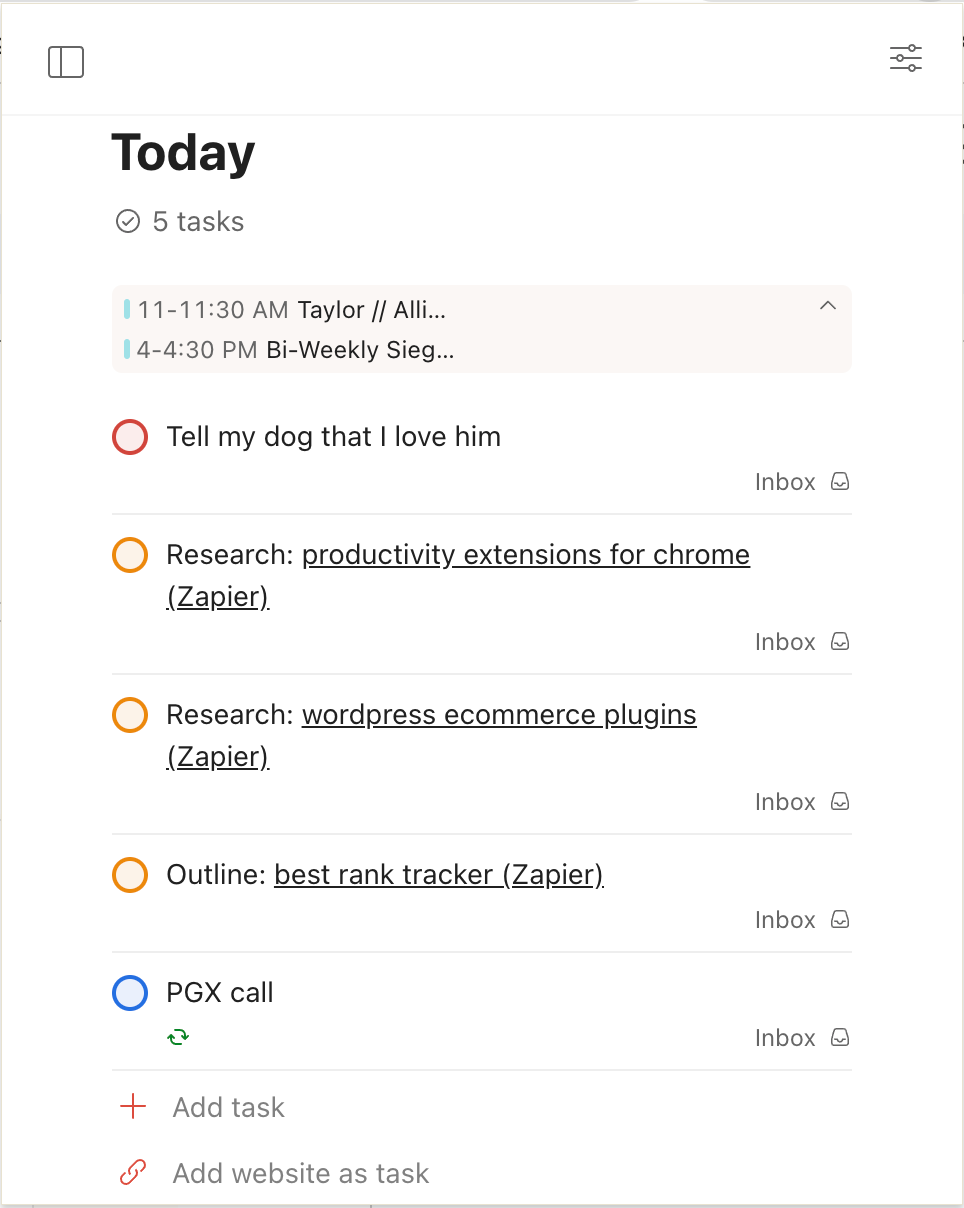Complete 'Tell my dog that I love him'
Screen dimensions: 964x1208
(130, 437)
